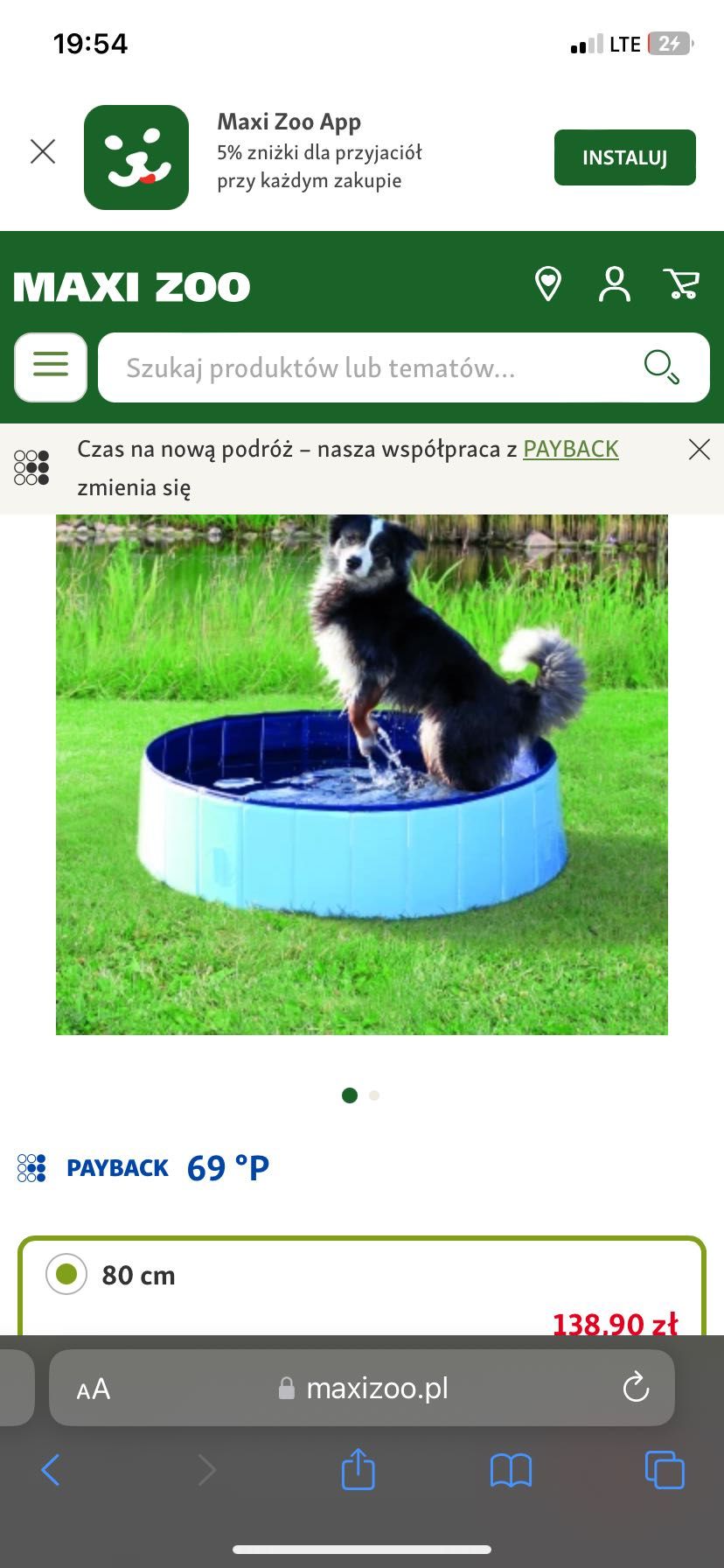
Task: Reload the page
Action: coord(635,1388)
